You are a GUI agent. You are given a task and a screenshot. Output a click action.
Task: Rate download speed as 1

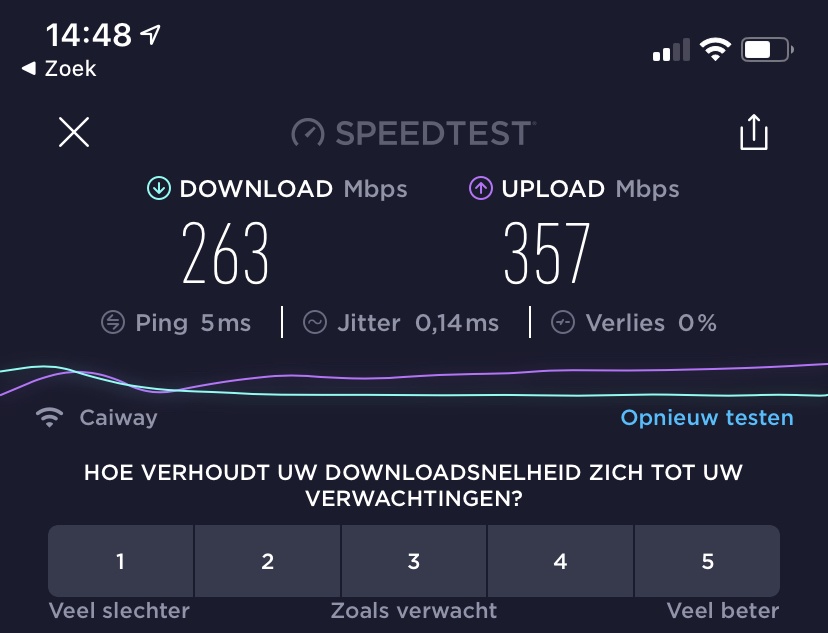[x=120, y=561]
